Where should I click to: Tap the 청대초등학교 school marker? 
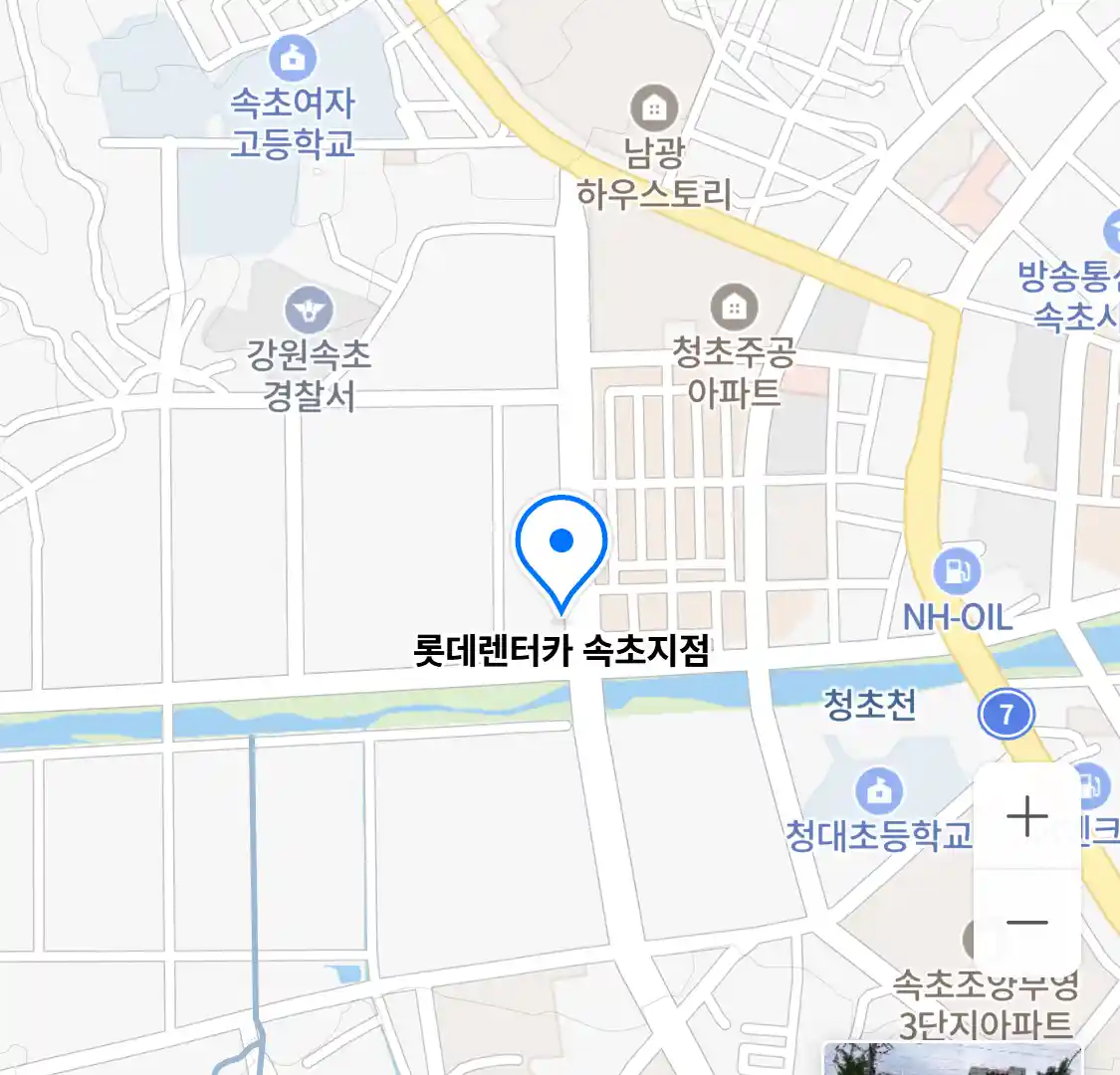pyautogui.click(x=879, y=792)
